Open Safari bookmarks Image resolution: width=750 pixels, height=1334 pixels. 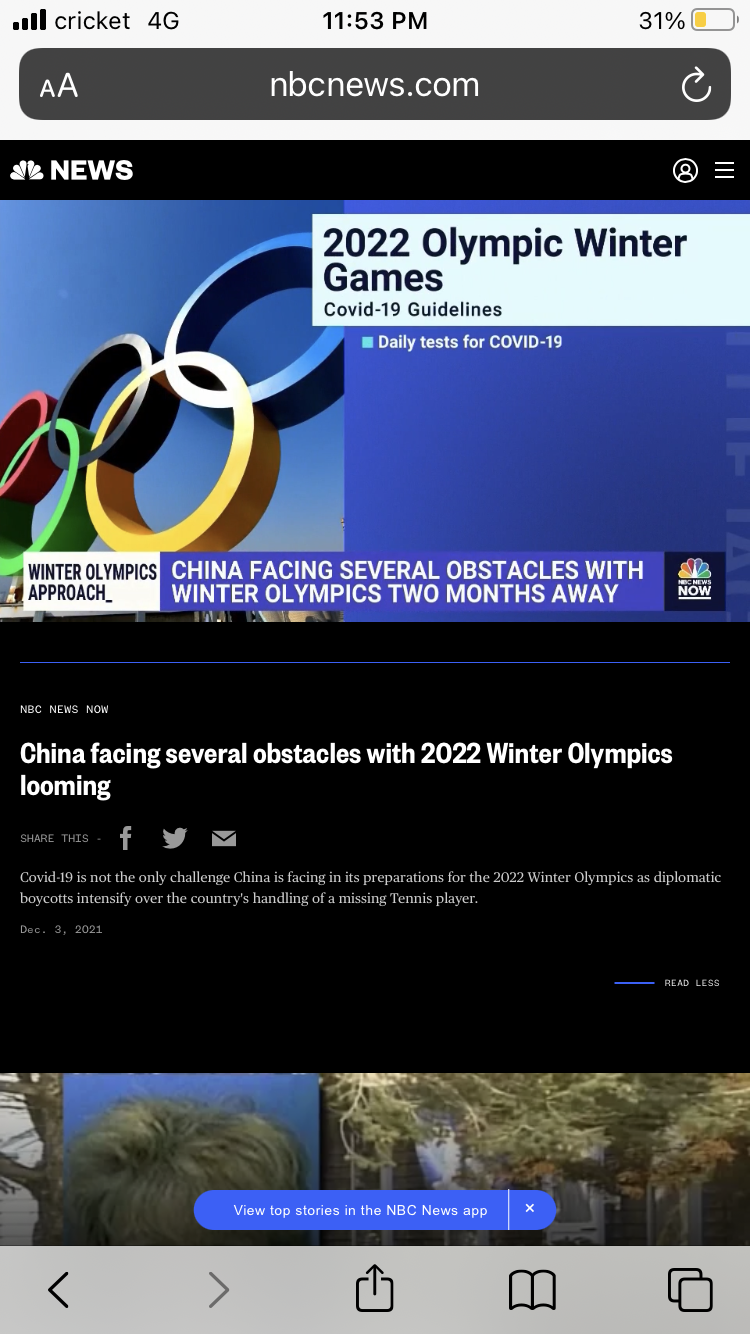coord(532,1290)
